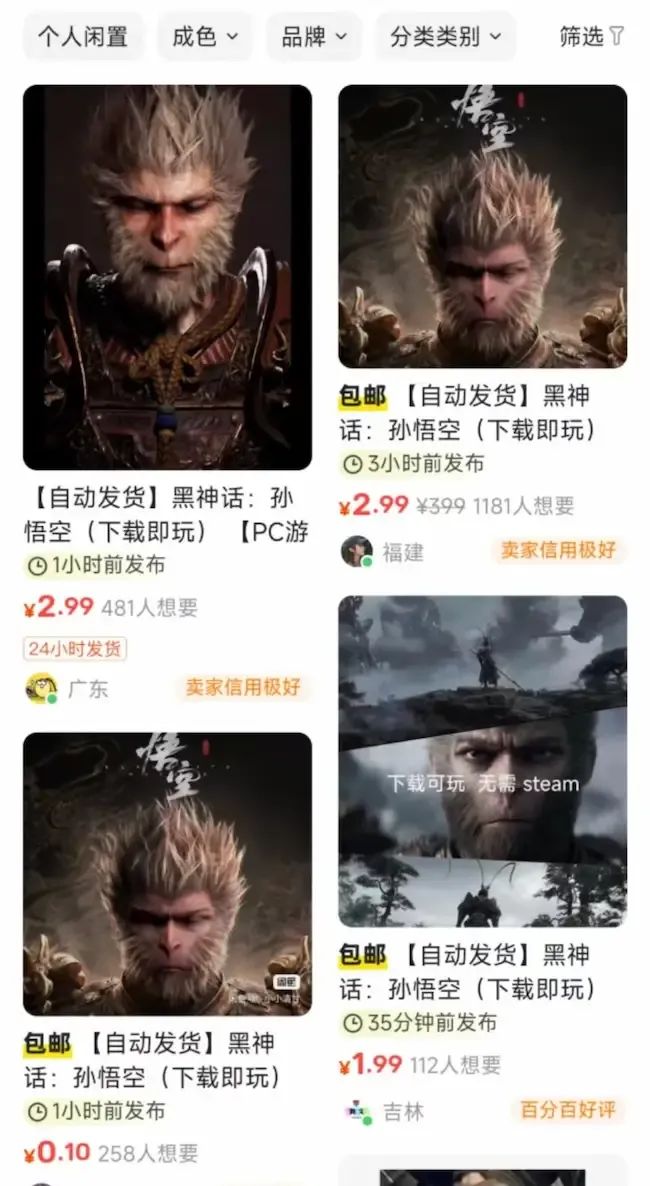View the 广东 seller's avatar profile
Viewport: 650px width, 1186px height.
[x=41, y=688]
